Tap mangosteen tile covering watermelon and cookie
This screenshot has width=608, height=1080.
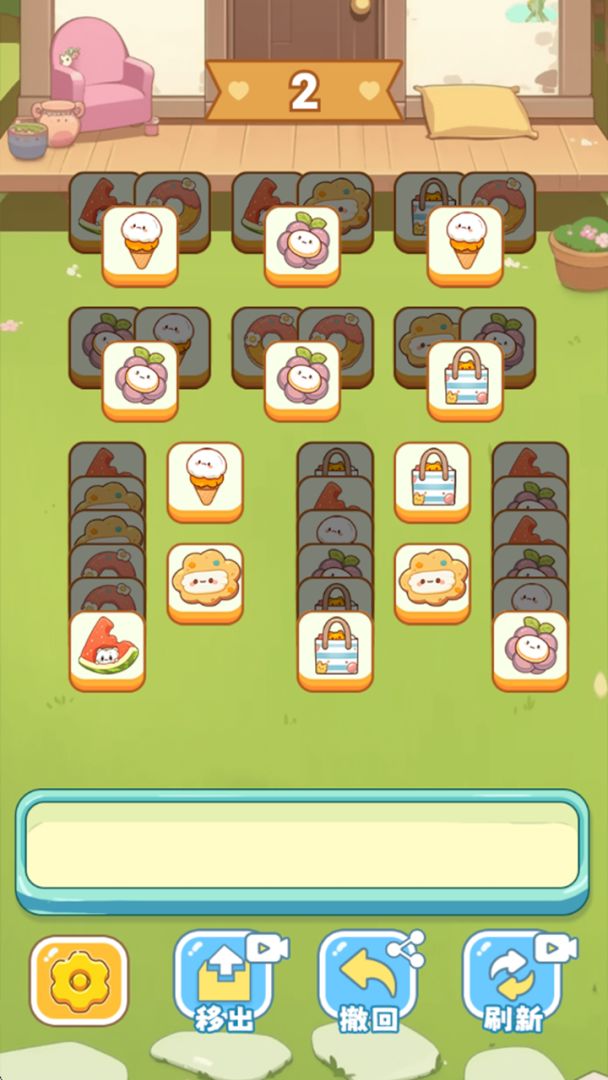click(303, 243)
